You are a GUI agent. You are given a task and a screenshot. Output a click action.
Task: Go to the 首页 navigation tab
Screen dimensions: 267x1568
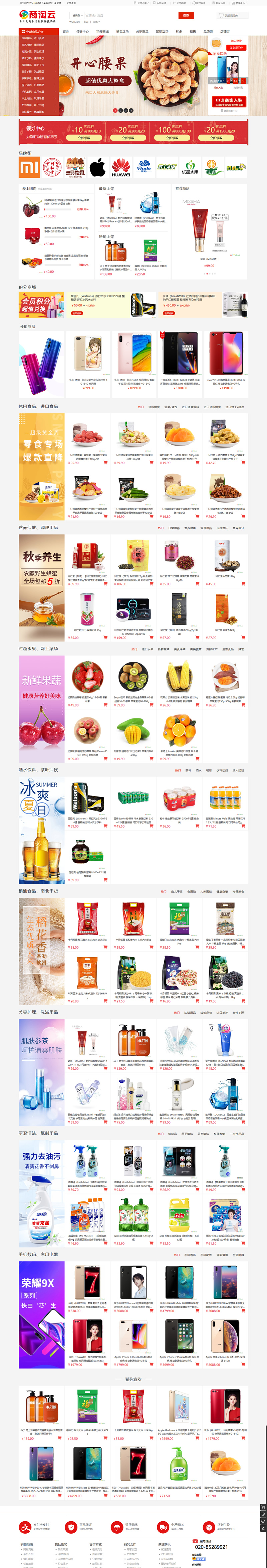point(66,32)
